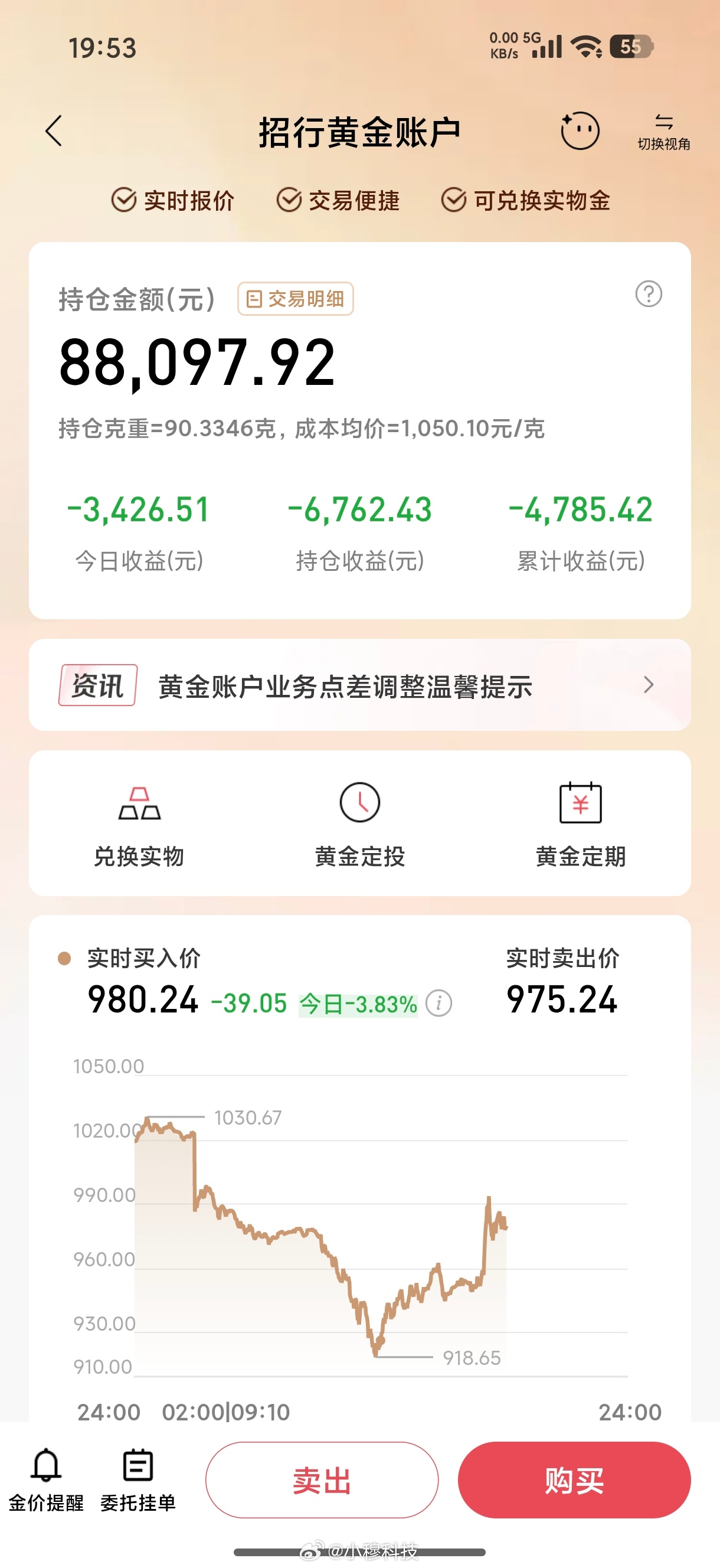Open the 黄金定期 calendar icon
Viewport: 720px width, 1568px height.
click(x=580, y=803)
